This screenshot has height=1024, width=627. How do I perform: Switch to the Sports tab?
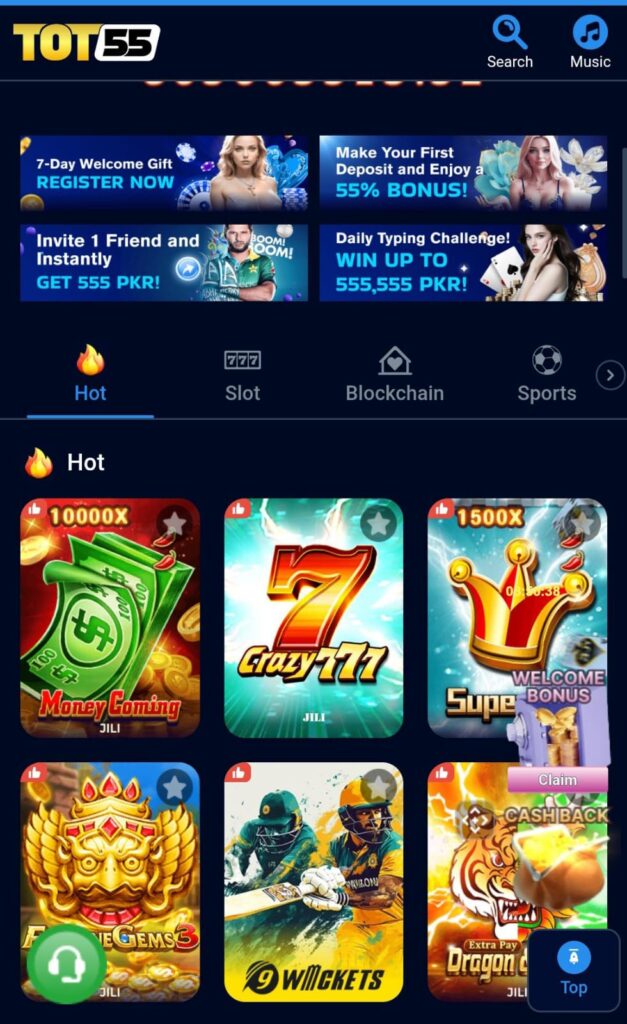pos(546,375)
